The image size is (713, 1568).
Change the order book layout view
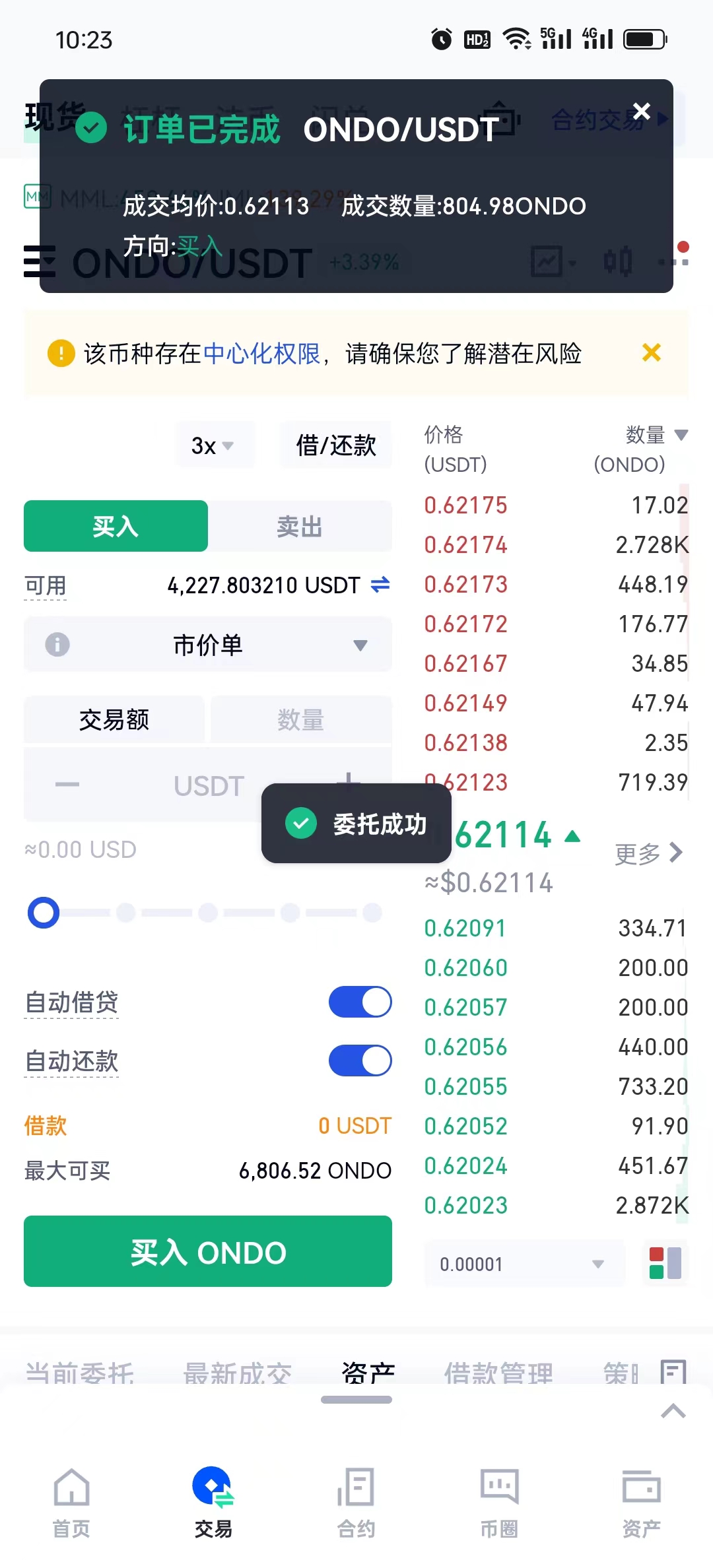click(665, 1263)
